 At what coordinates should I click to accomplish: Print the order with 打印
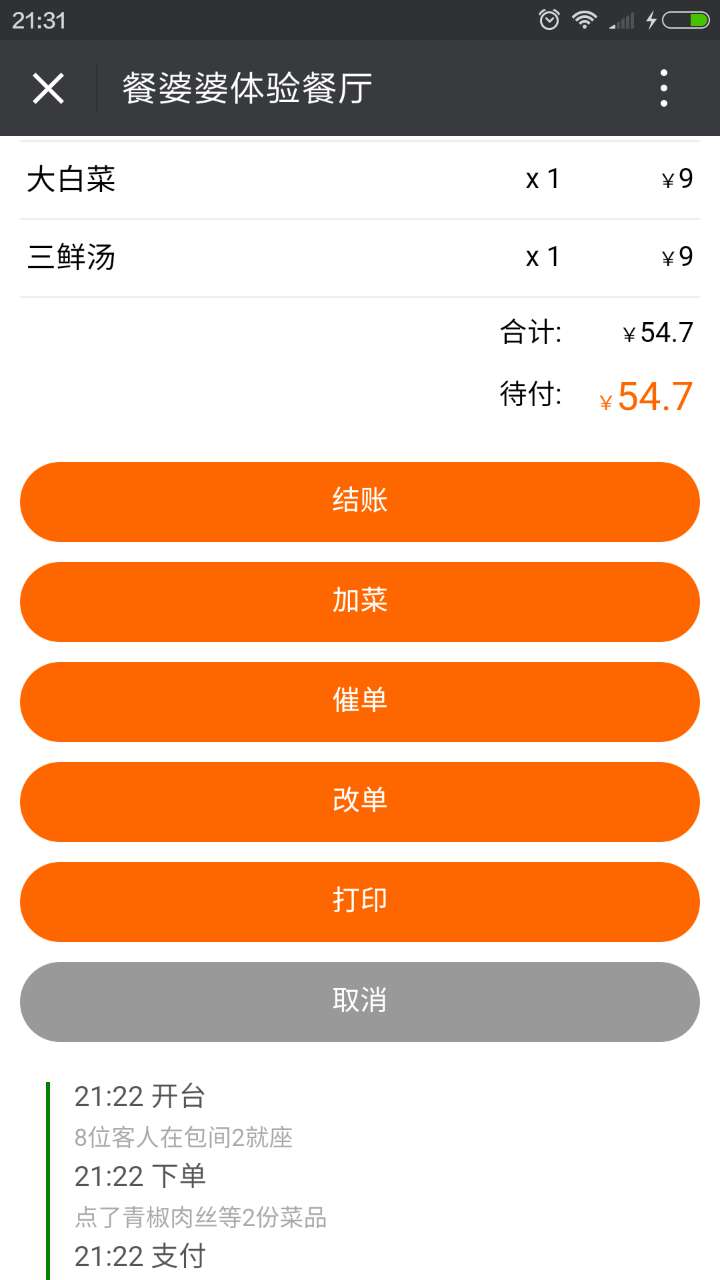[360, 902]
